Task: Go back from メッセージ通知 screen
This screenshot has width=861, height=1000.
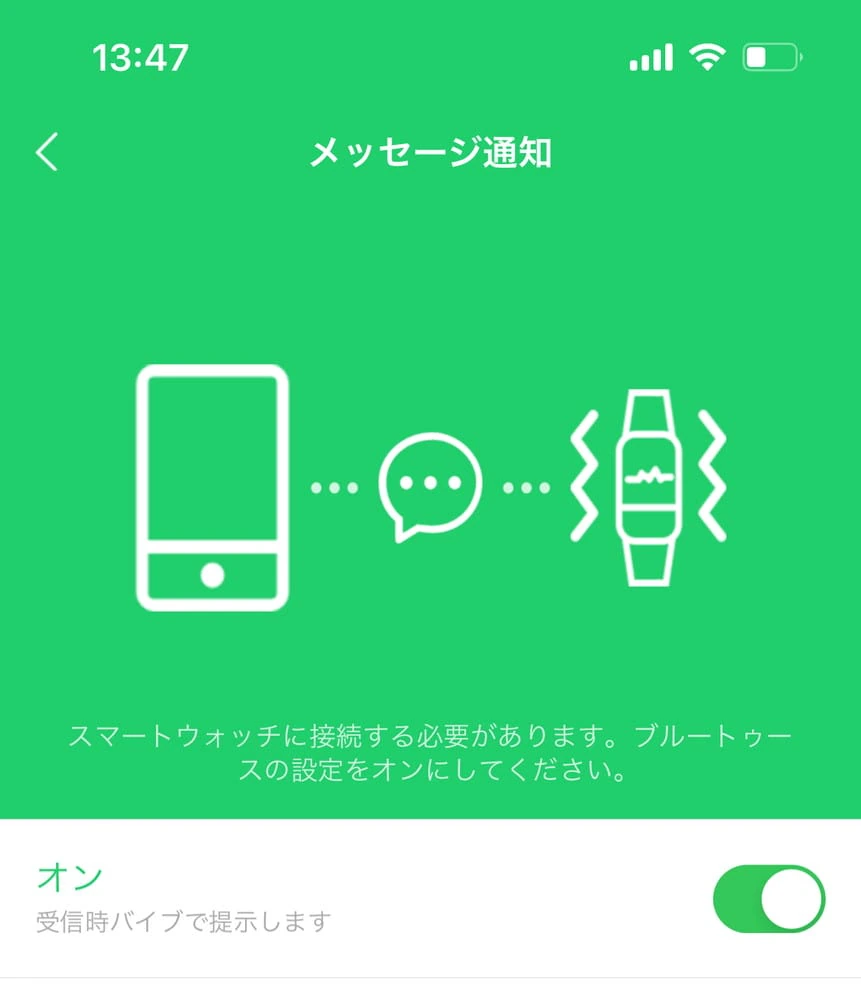Action: point(47,153)
